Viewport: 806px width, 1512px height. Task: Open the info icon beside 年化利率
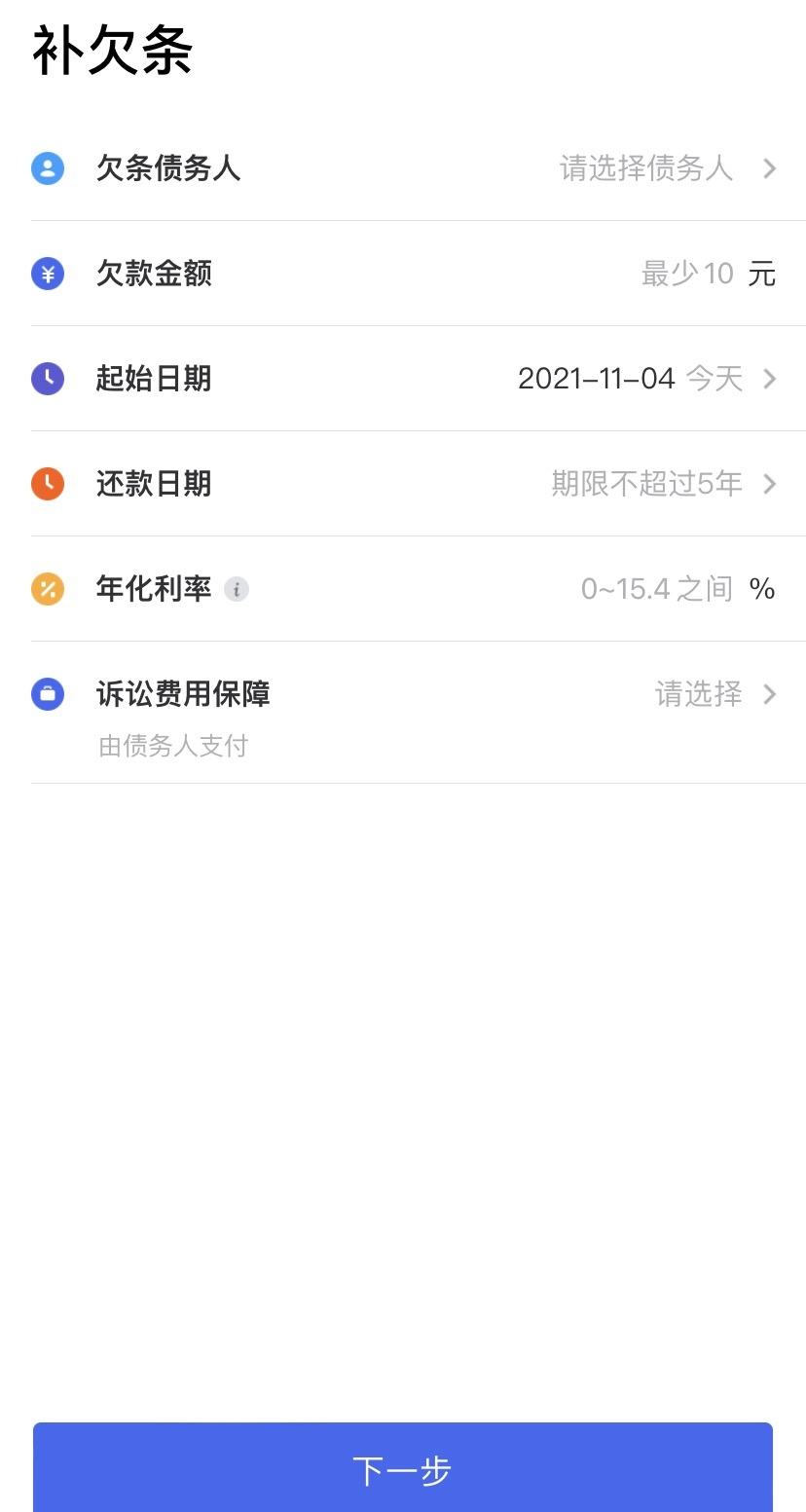[237, 589]
